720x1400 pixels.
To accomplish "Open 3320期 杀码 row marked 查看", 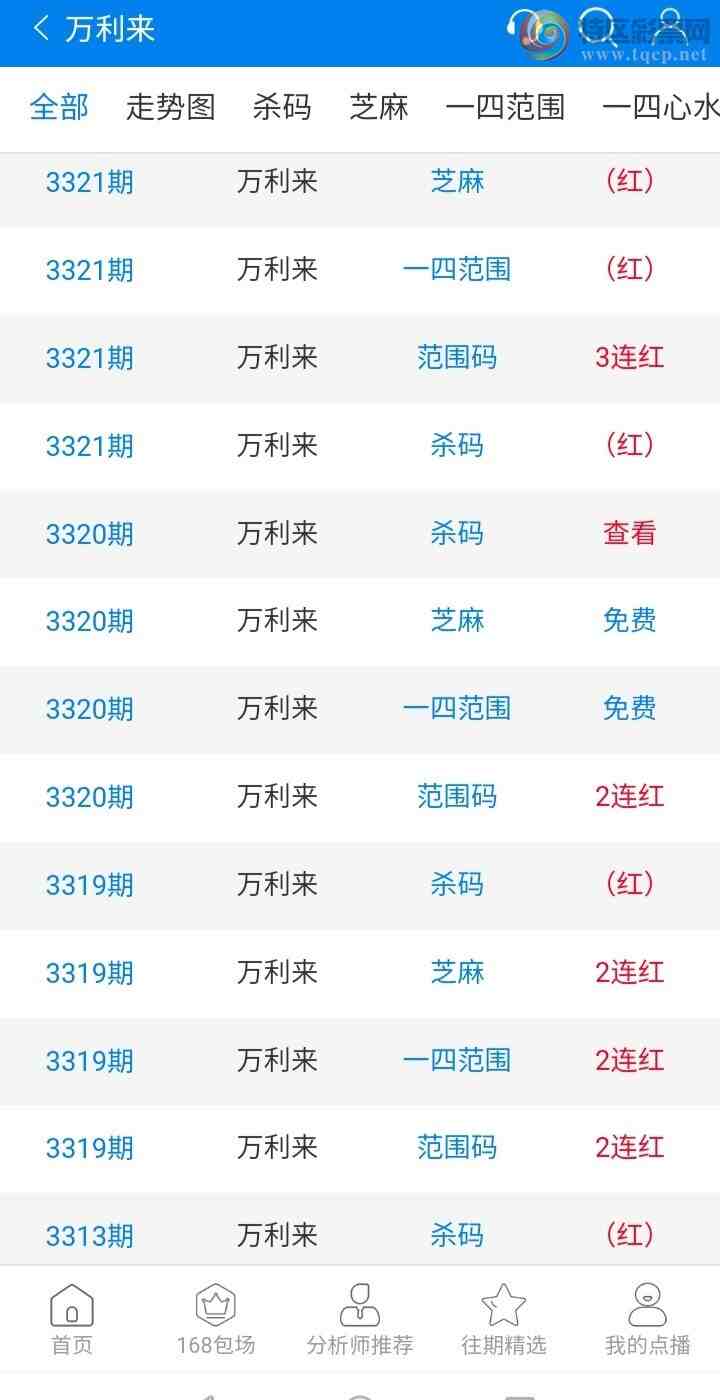I will (629, 533).
